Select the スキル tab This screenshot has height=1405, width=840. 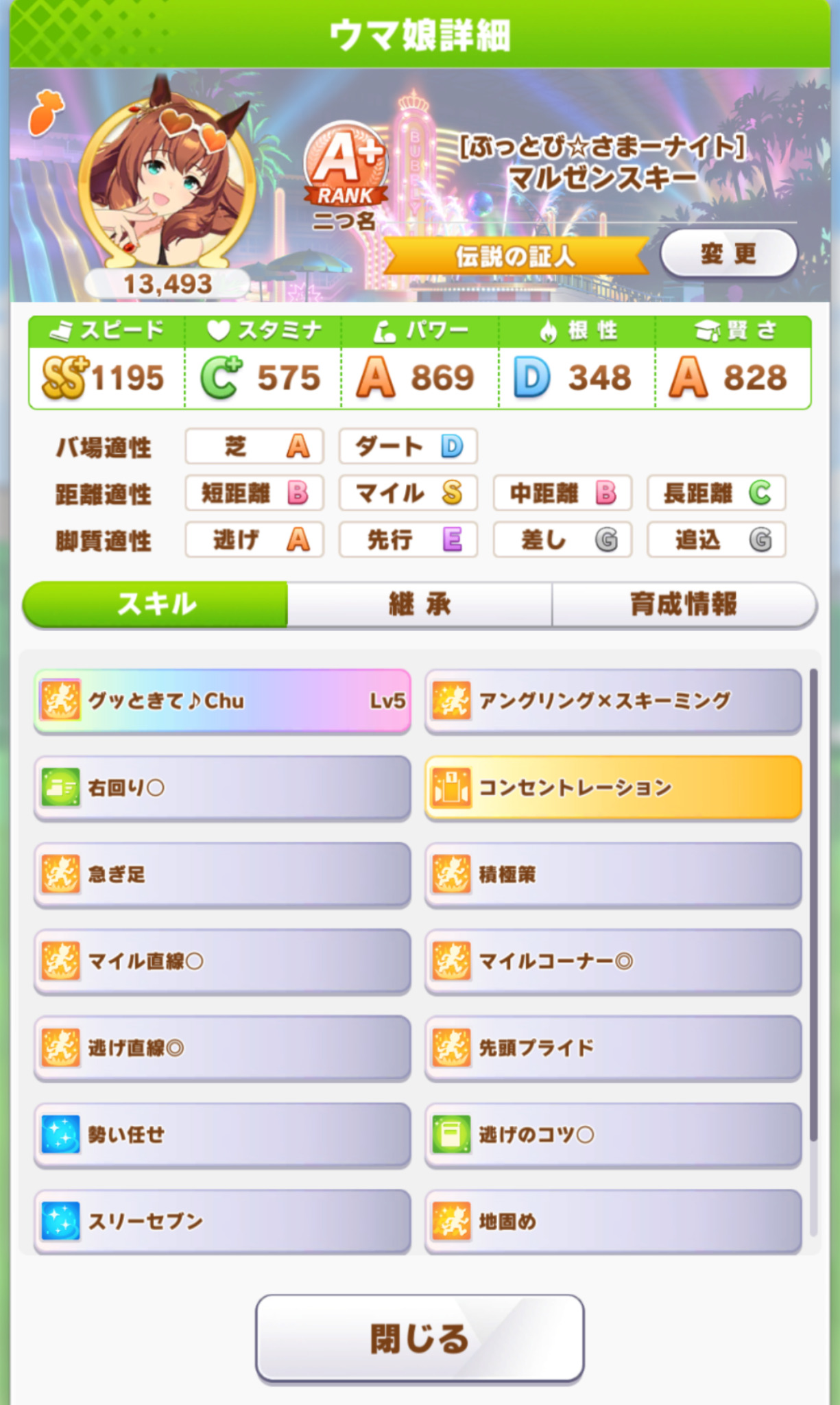156,604
